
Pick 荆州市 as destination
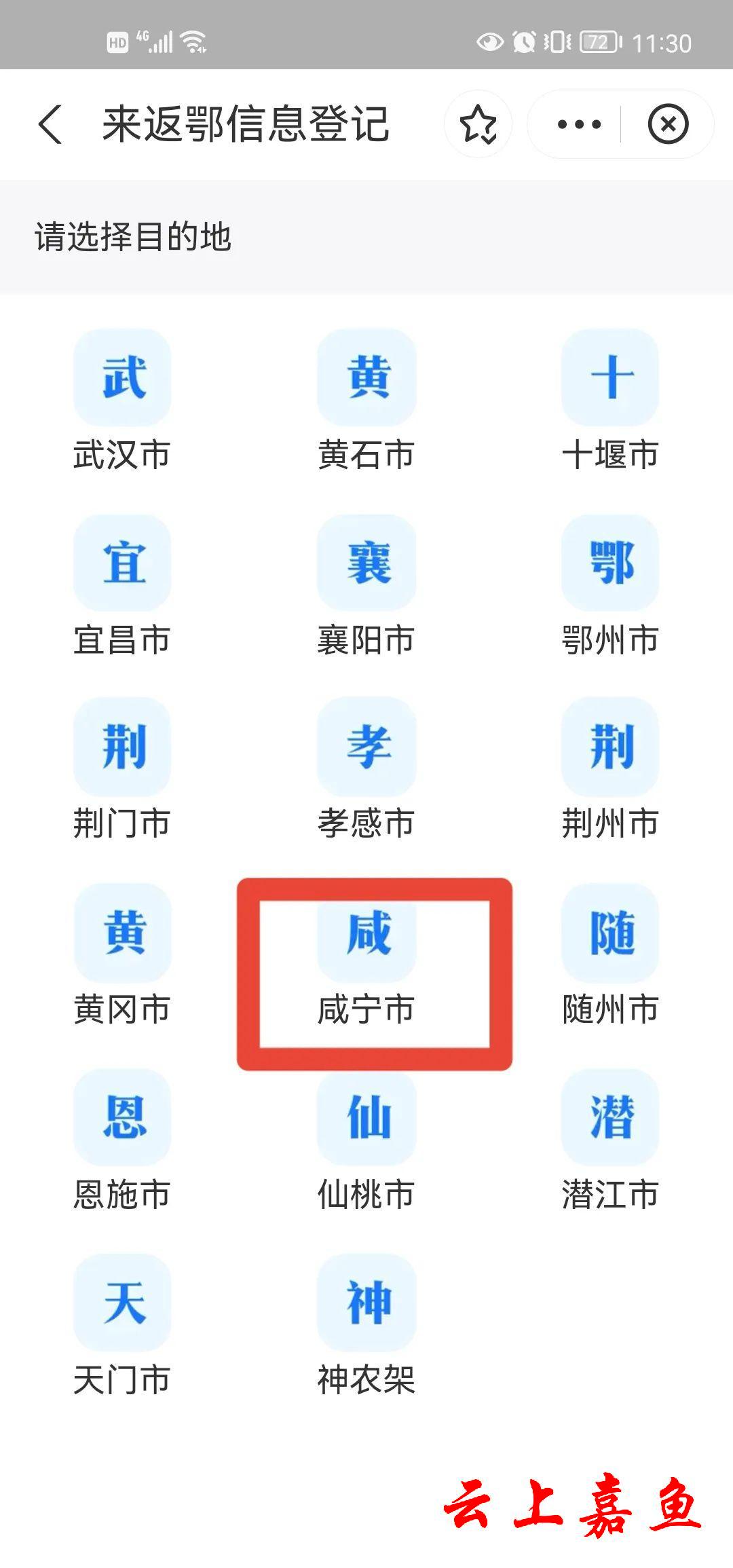[610, 770]
